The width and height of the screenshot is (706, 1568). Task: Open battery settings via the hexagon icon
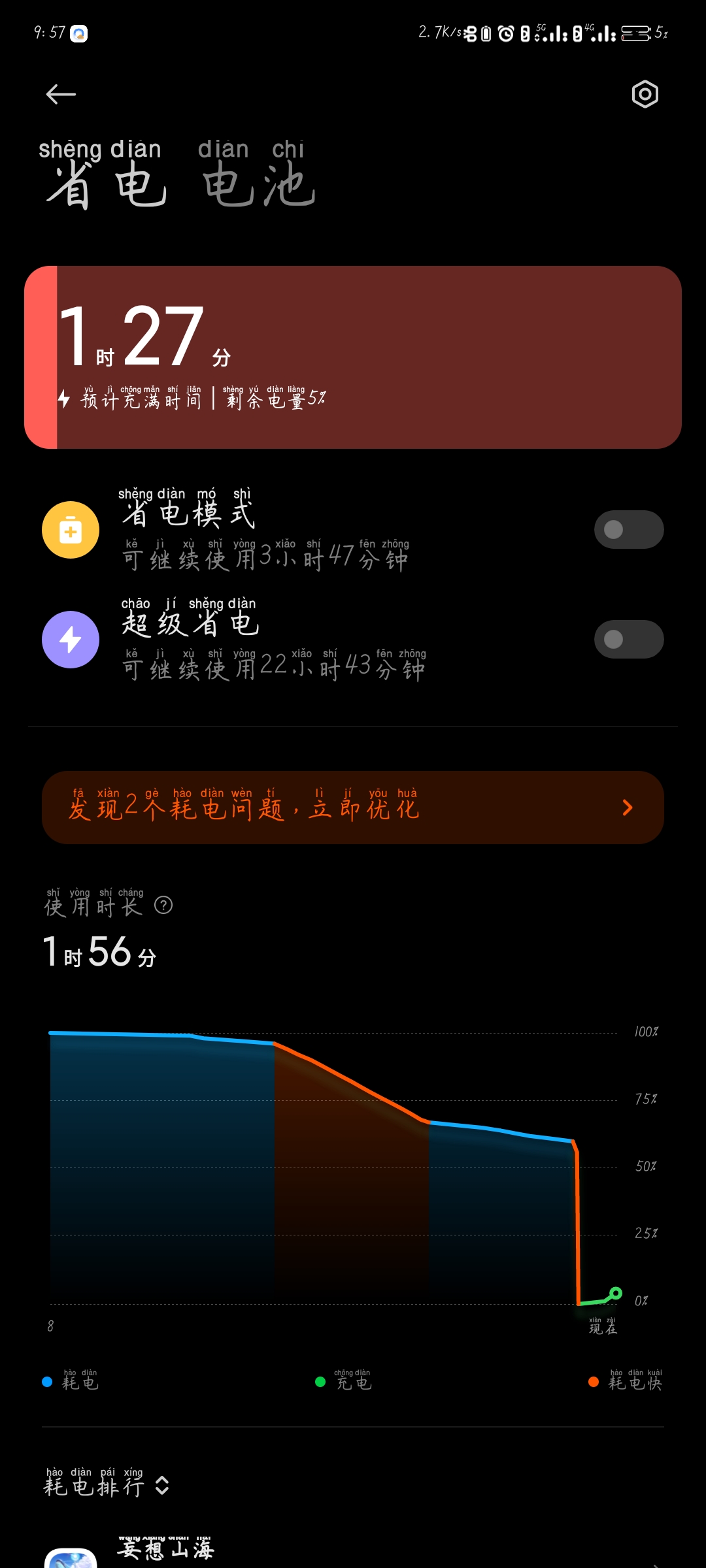point(645,94)
